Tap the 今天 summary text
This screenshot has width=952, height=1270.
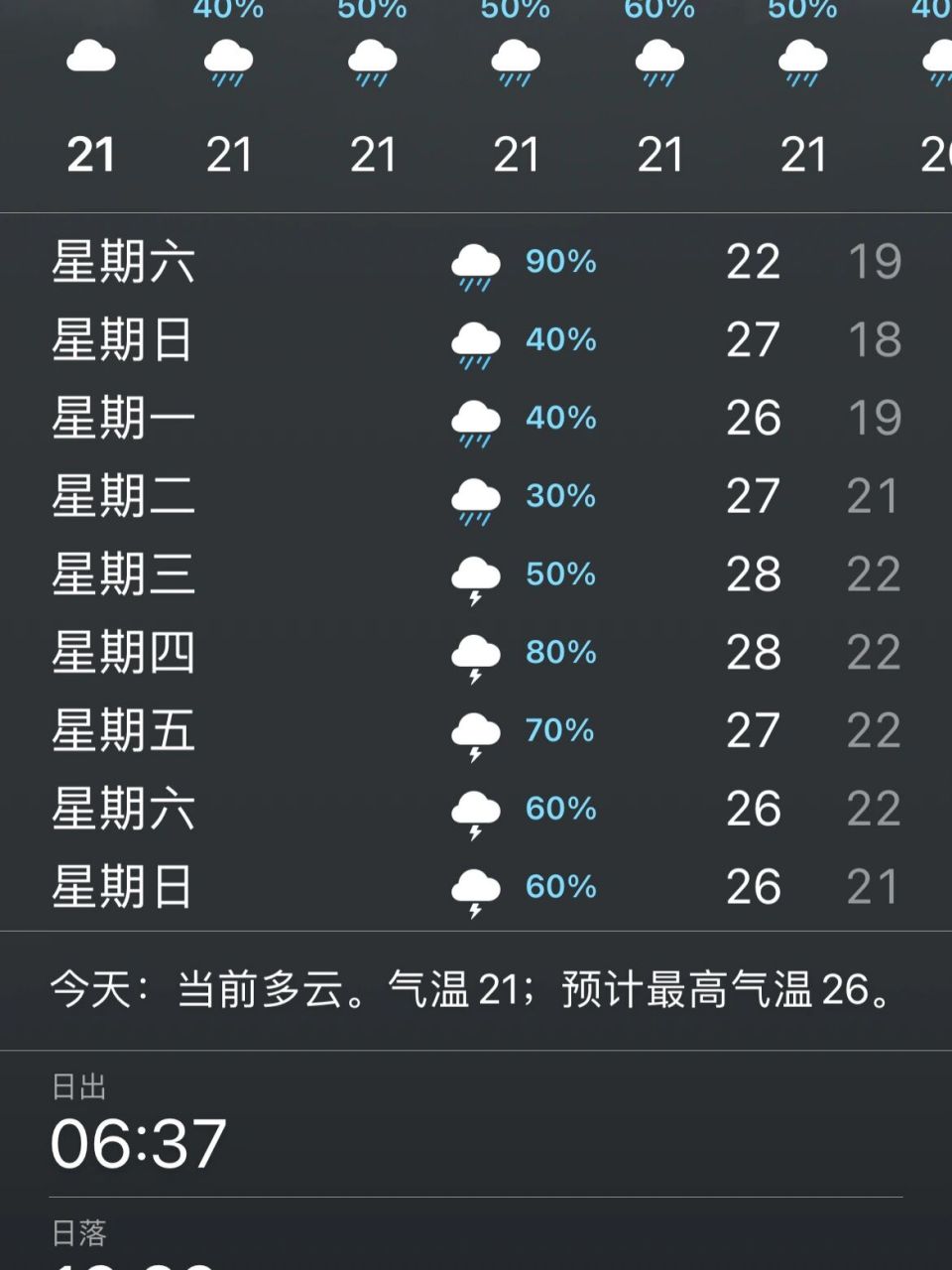[476, 989]
